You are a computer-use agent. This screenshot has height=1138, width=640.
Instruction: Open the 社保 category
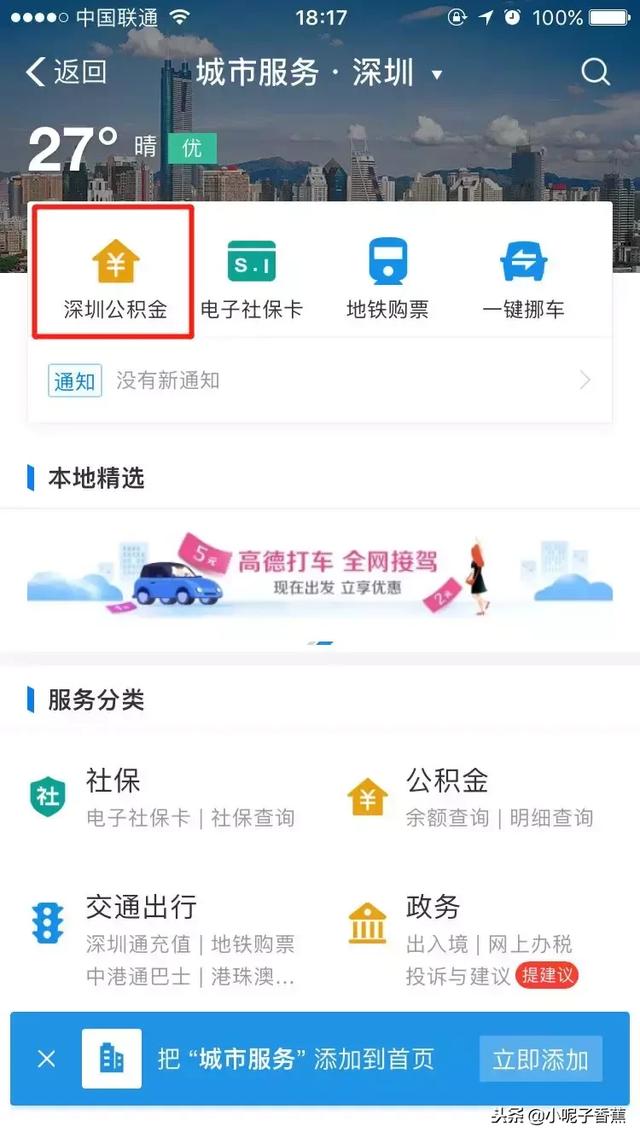(x=160, y=797)
